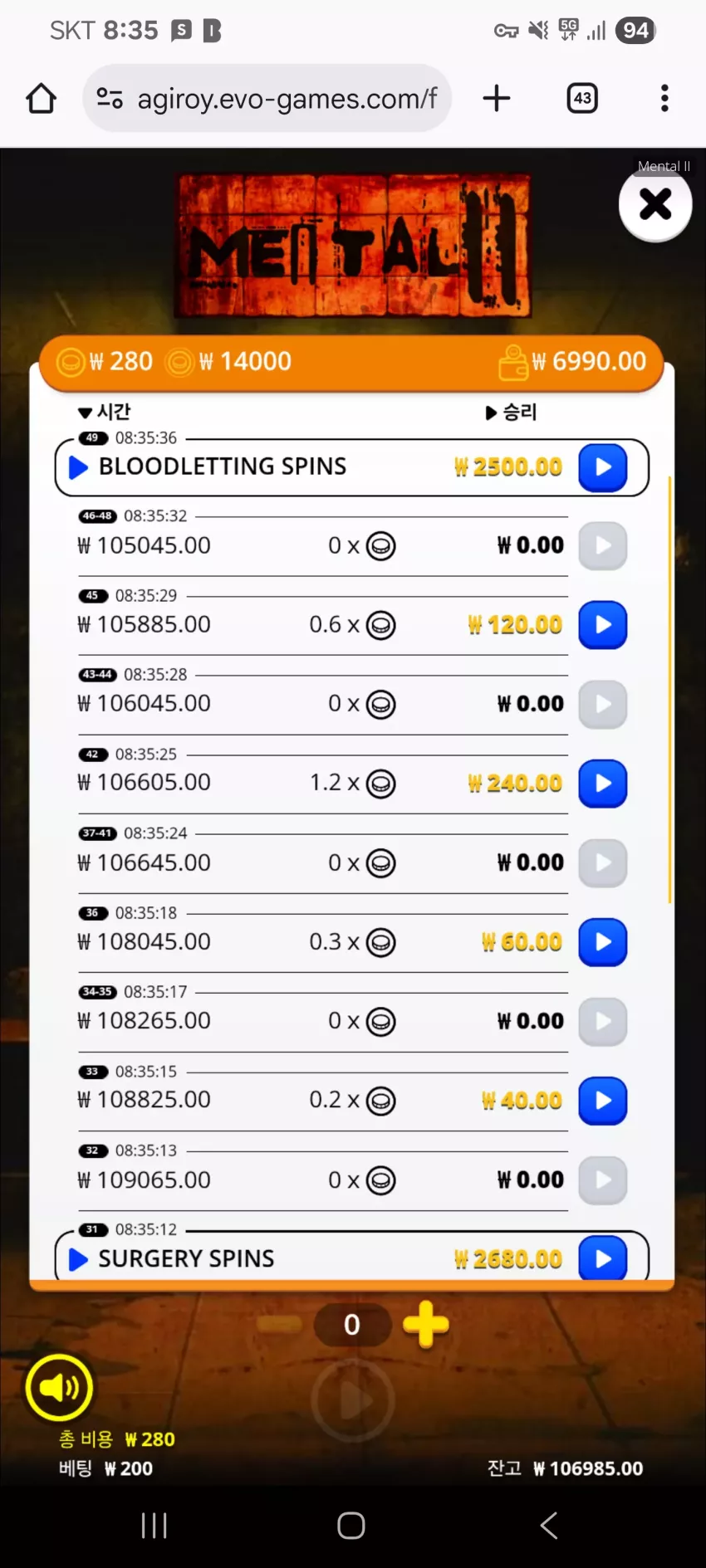Replay the ₩60.00 win at 08:35:18
The height and width of the screenshot is (1568, 706).
602,942
